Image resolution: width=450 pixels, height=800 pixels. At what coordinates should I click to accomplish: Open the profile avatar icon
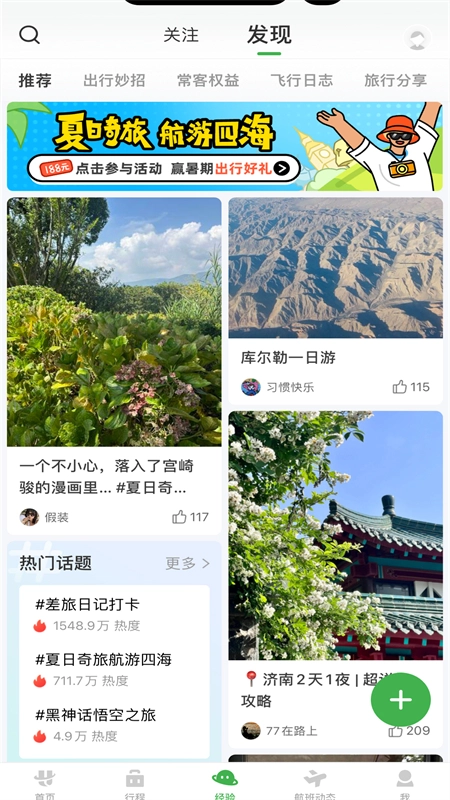(x=417, y=38)
